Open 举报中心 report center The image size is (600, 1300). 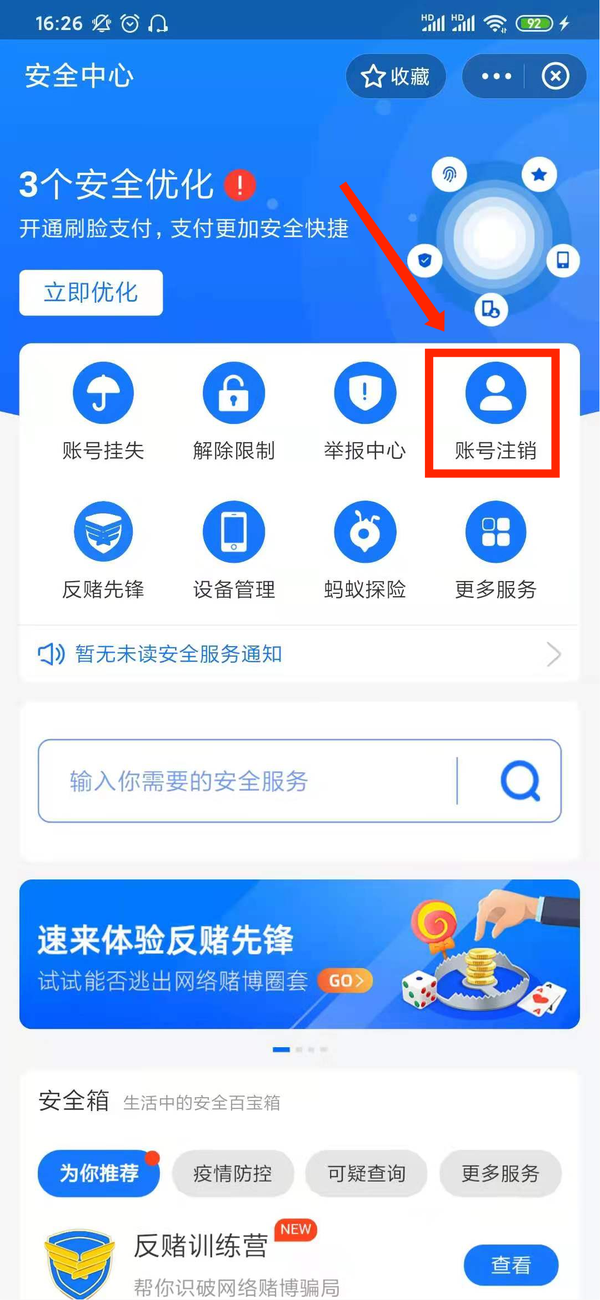click(x=365, y=411)
